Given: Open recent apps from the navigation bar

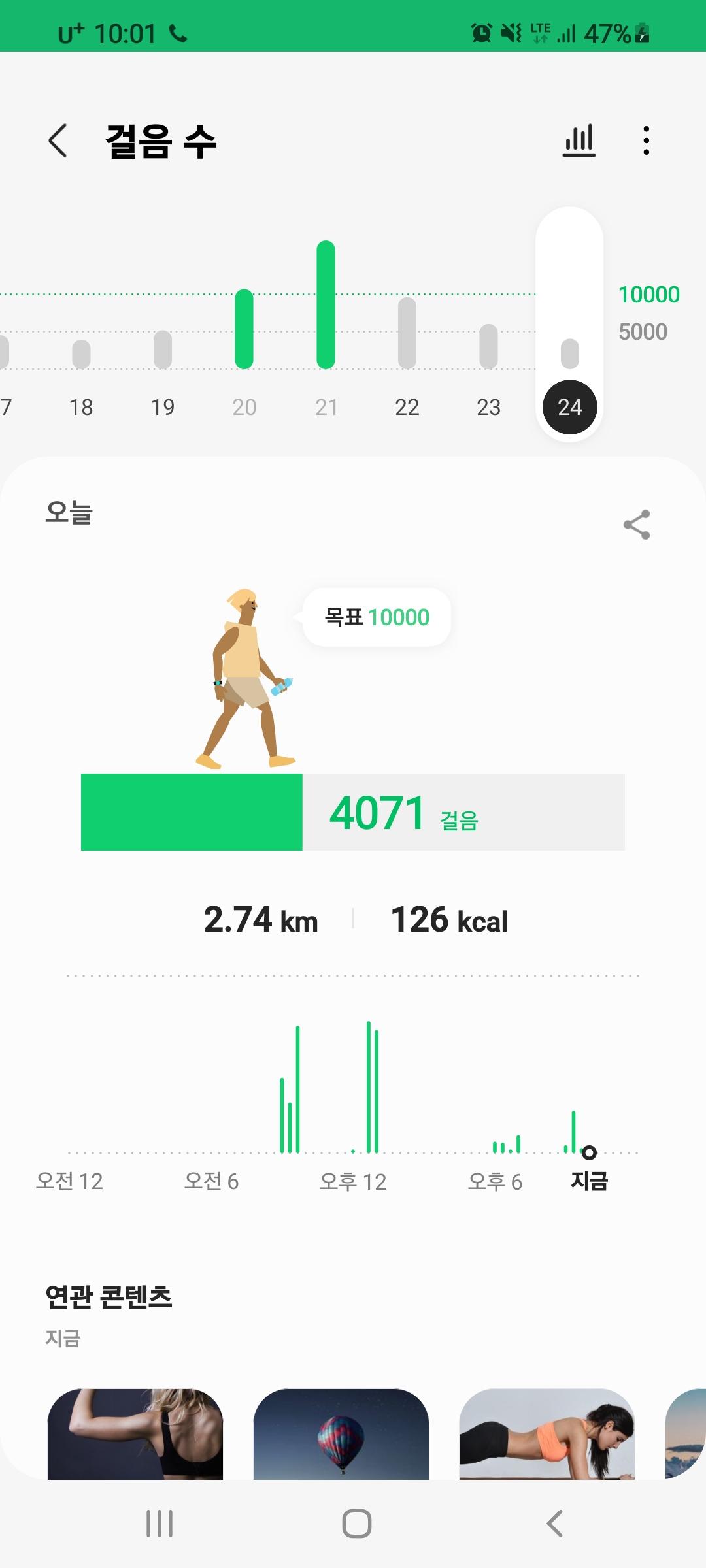Looking at the screenshot, I should [160, 1524].
